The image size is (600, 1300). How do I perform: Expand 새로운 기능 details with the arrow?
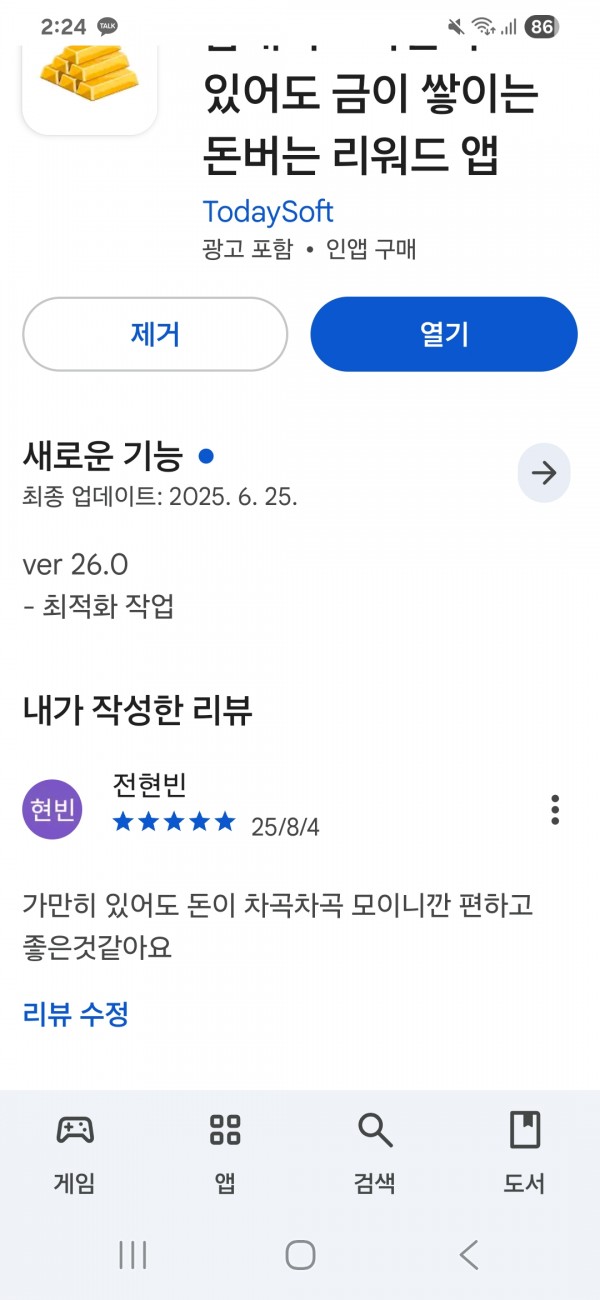pos(544,473)
